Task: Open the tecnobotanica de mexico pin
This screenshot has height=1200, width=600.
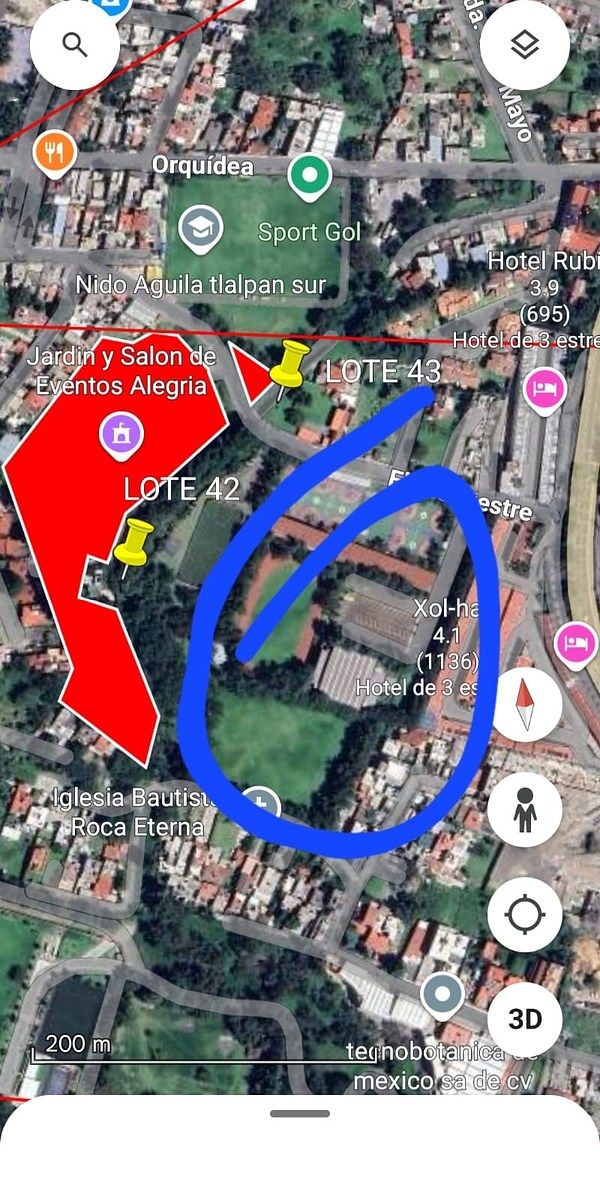Action: 440,995
